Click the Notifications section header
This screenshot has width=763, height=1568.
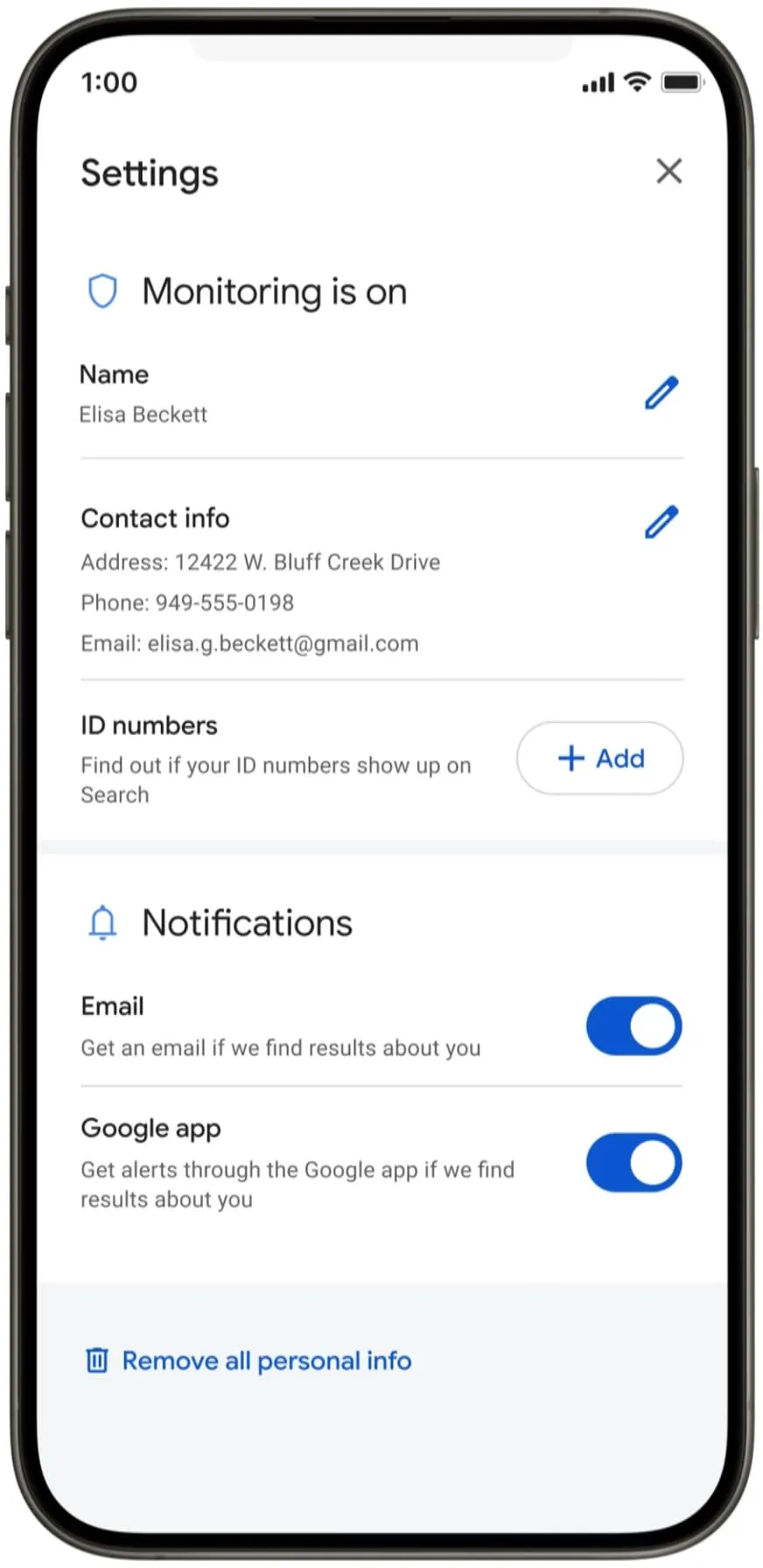247,921
